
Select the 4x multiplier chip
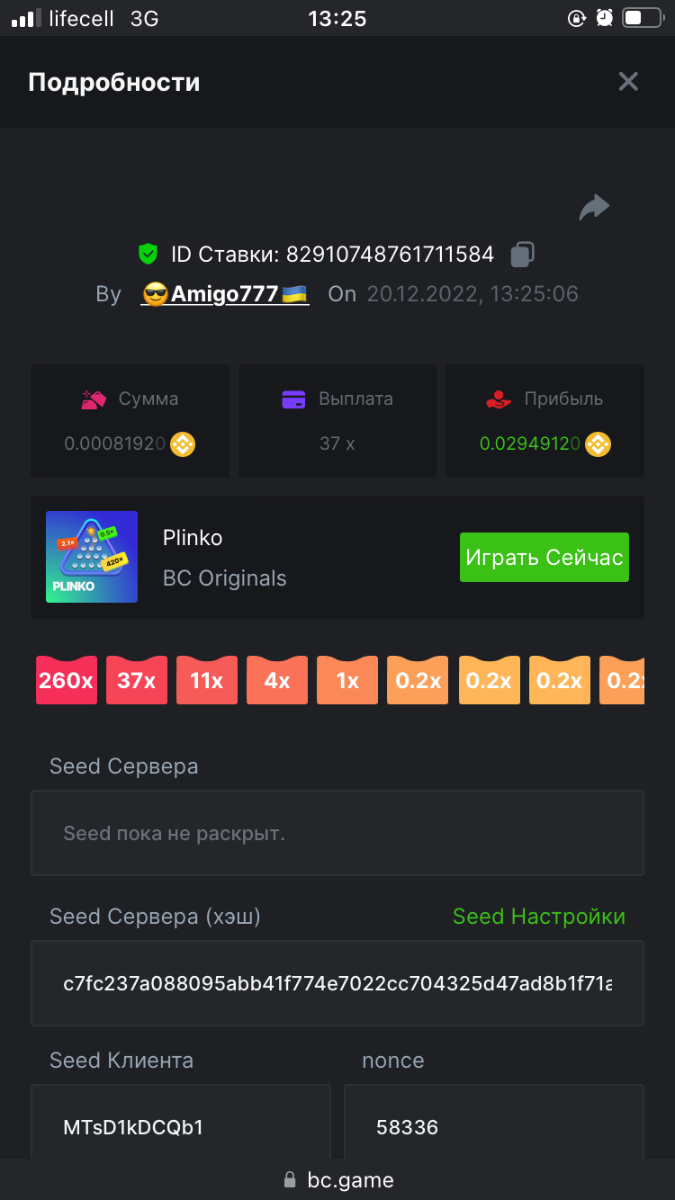point(277,681)
